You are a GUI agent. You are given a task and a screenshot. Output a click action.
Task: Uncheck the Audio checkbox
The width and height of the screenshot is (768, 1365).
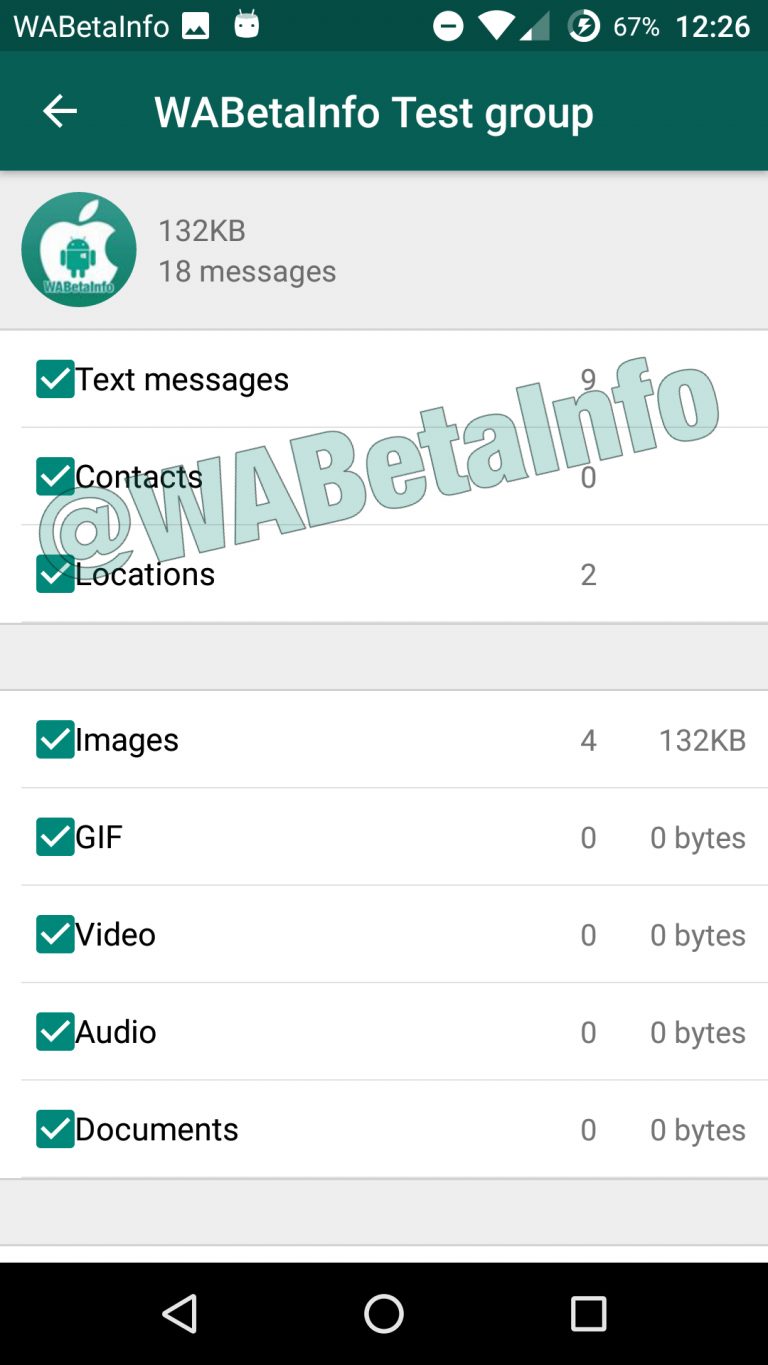(x=55, y=1031)
